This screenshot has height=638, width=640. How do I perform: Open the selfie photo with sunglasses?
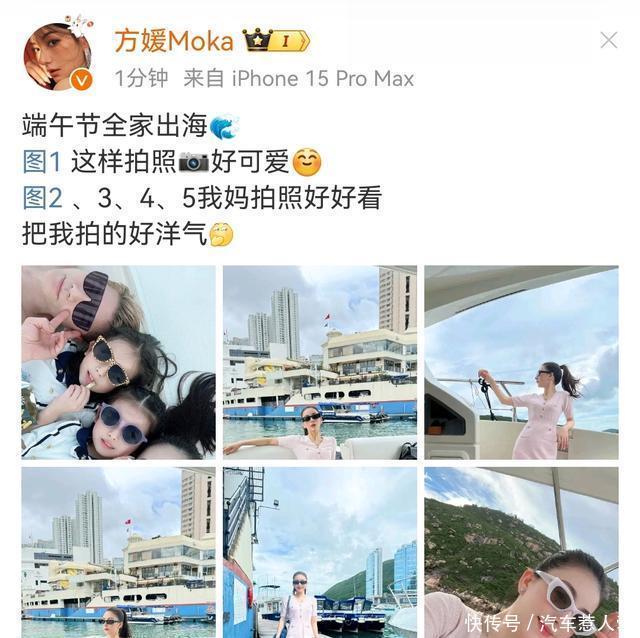[118, 362]
